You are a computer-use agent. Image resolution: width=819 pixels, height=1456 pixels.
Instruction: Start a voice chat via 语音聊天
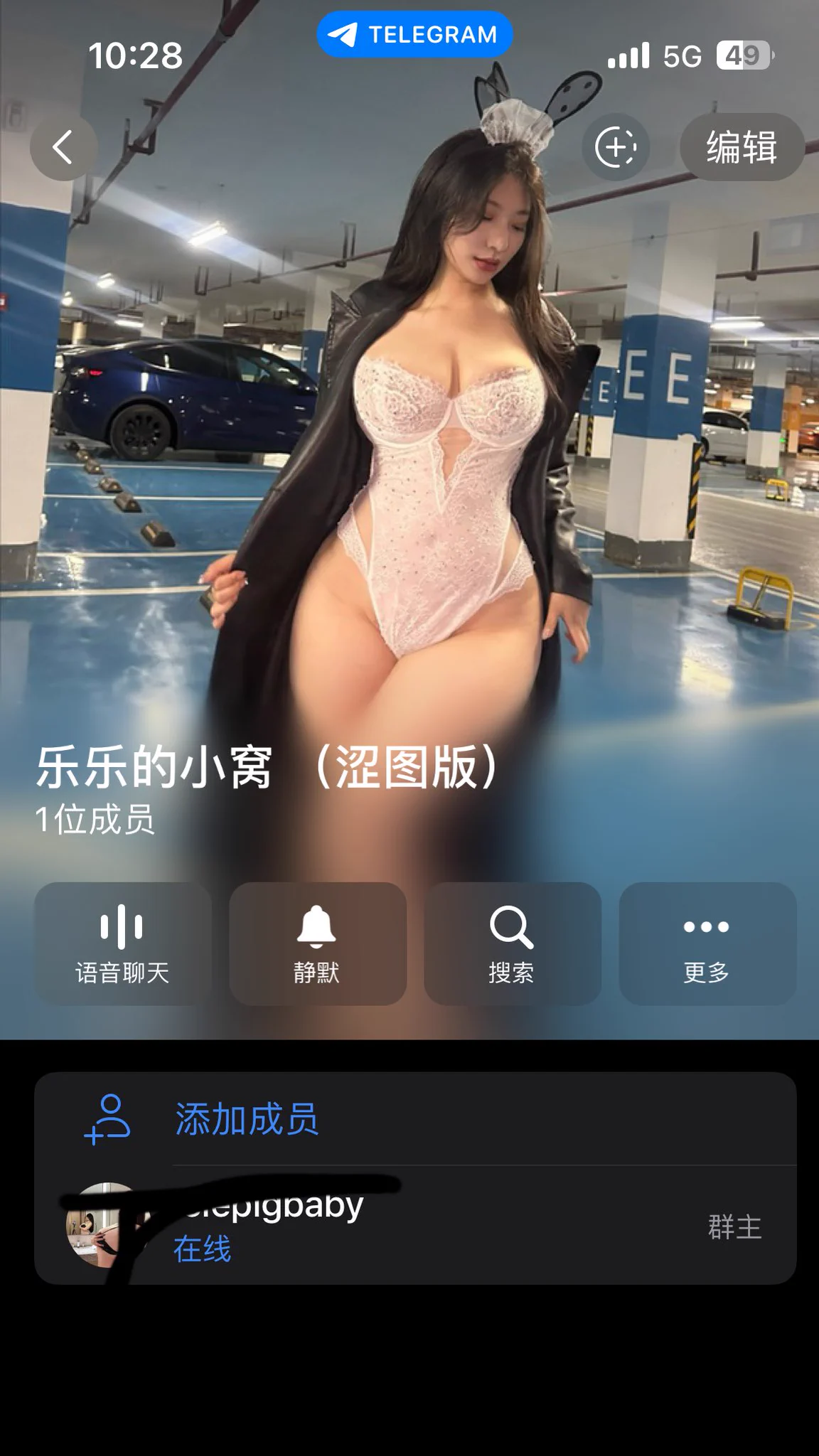[x=122, y=943]
